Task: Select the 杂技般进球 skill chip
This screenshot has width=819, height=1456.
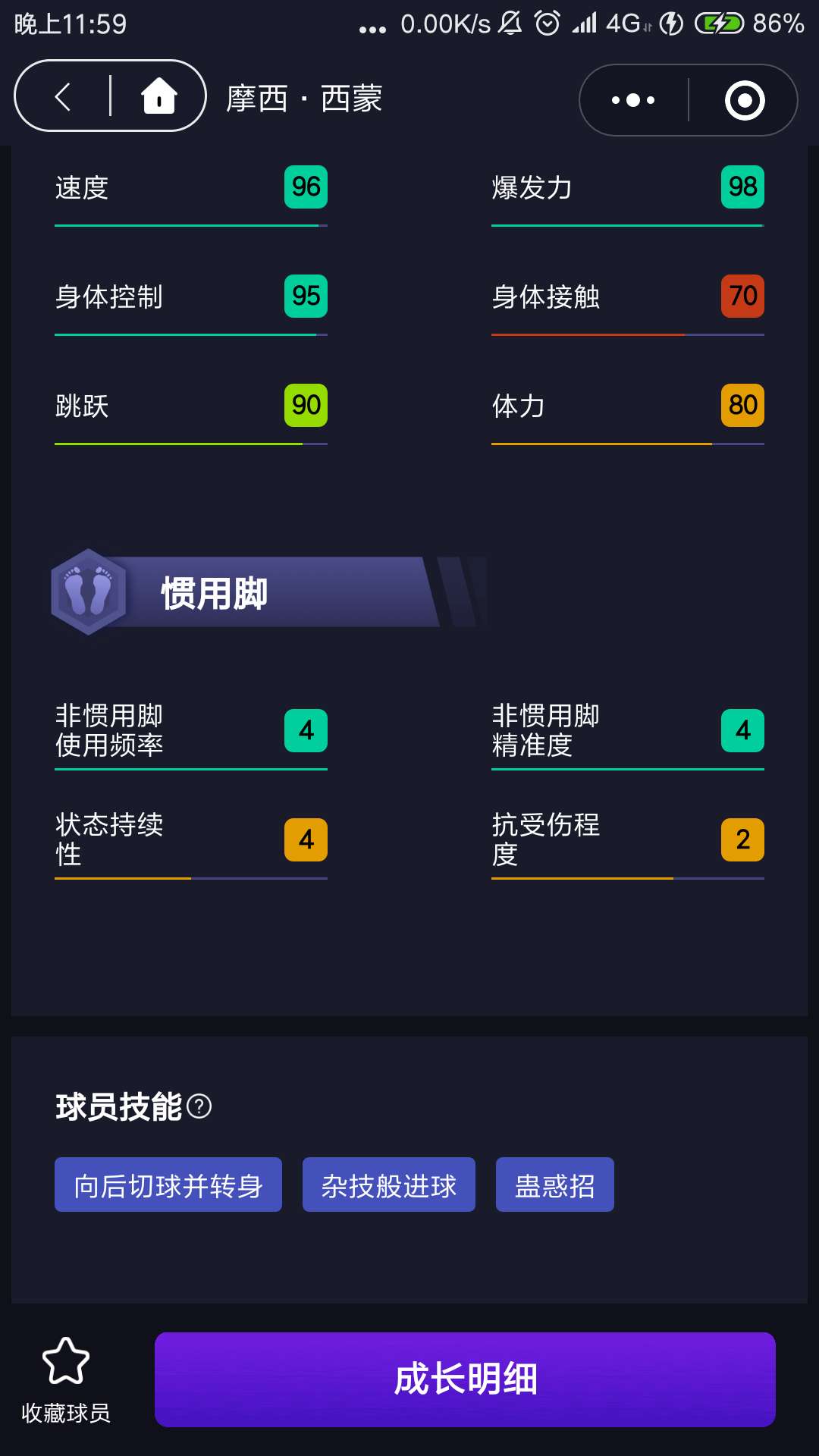Action: (x=388, y=1185)
